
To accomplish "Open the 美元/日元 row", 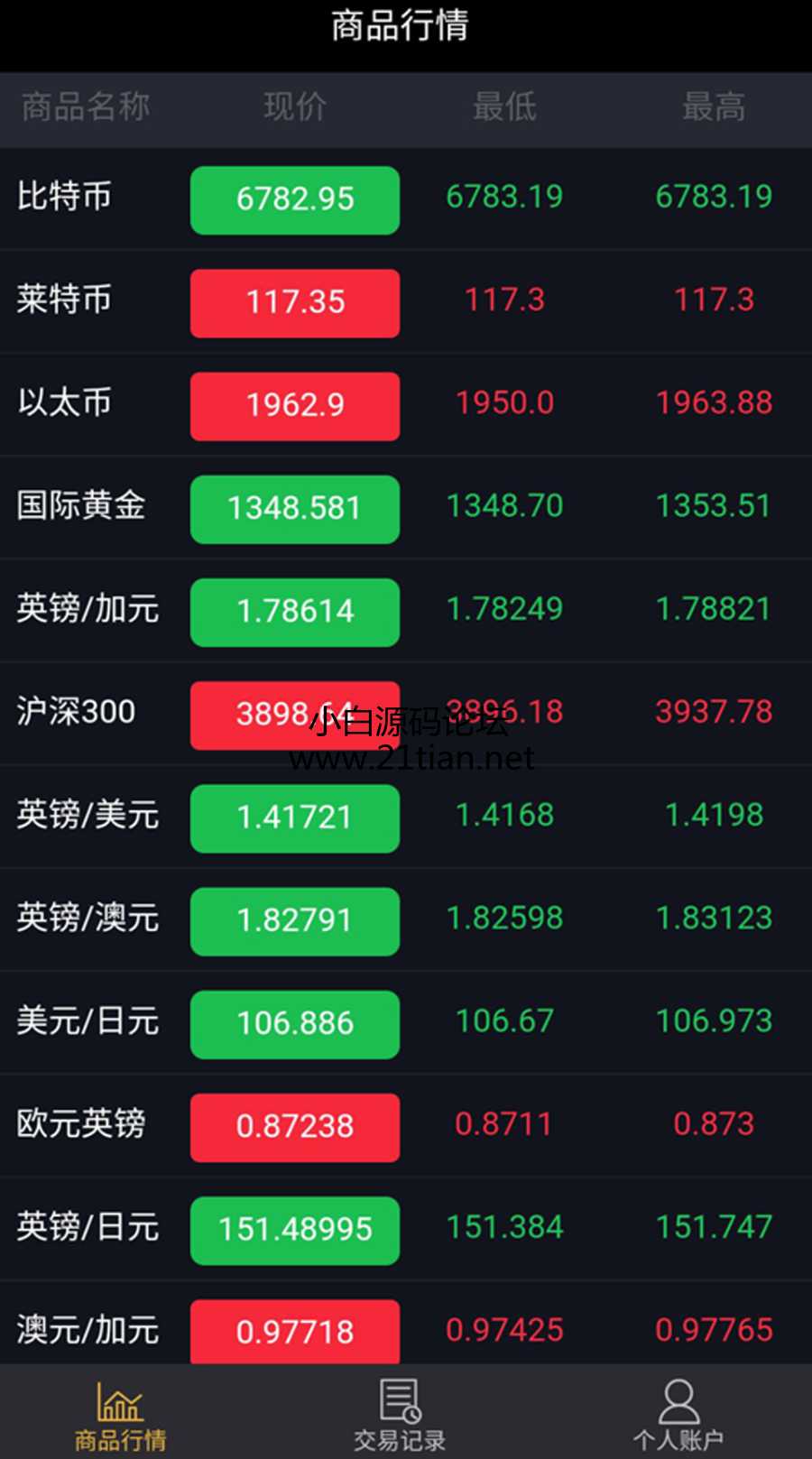I will tap(406, 1022).
